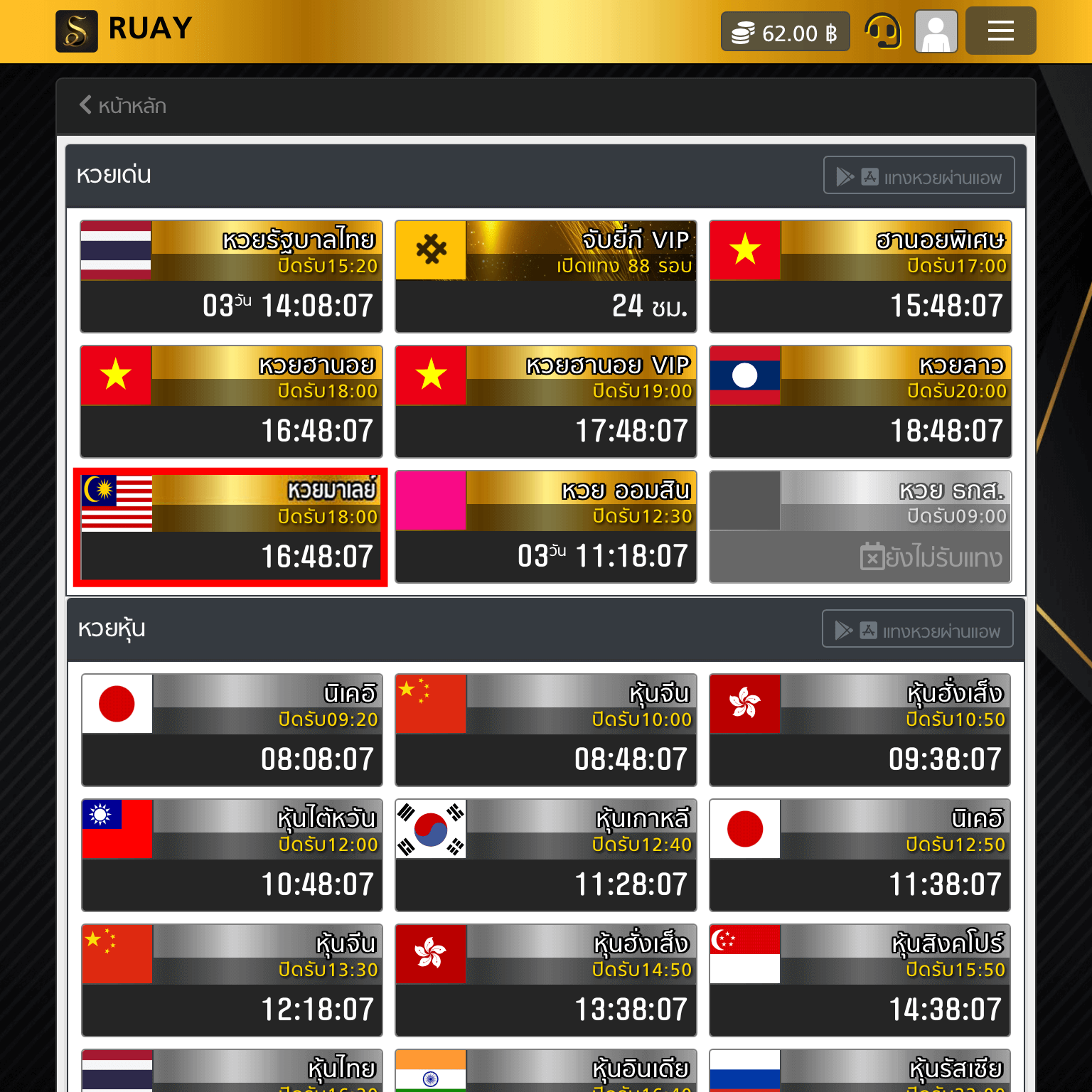Open หุ้นฮั่งเส็ง card closing at 14:50

545,980
